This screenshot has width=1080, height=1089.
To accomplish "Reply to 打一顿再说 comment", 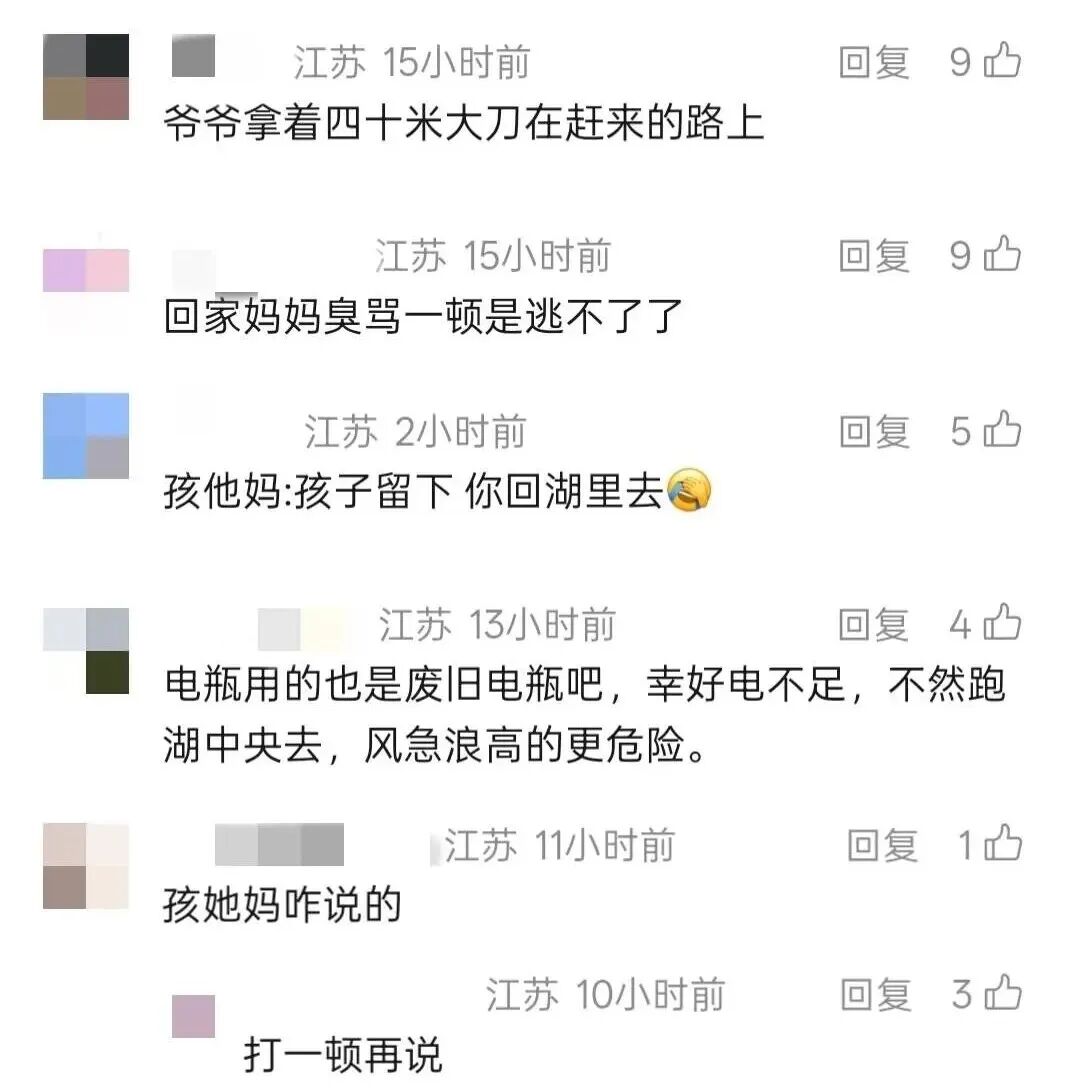I will 874,995.
